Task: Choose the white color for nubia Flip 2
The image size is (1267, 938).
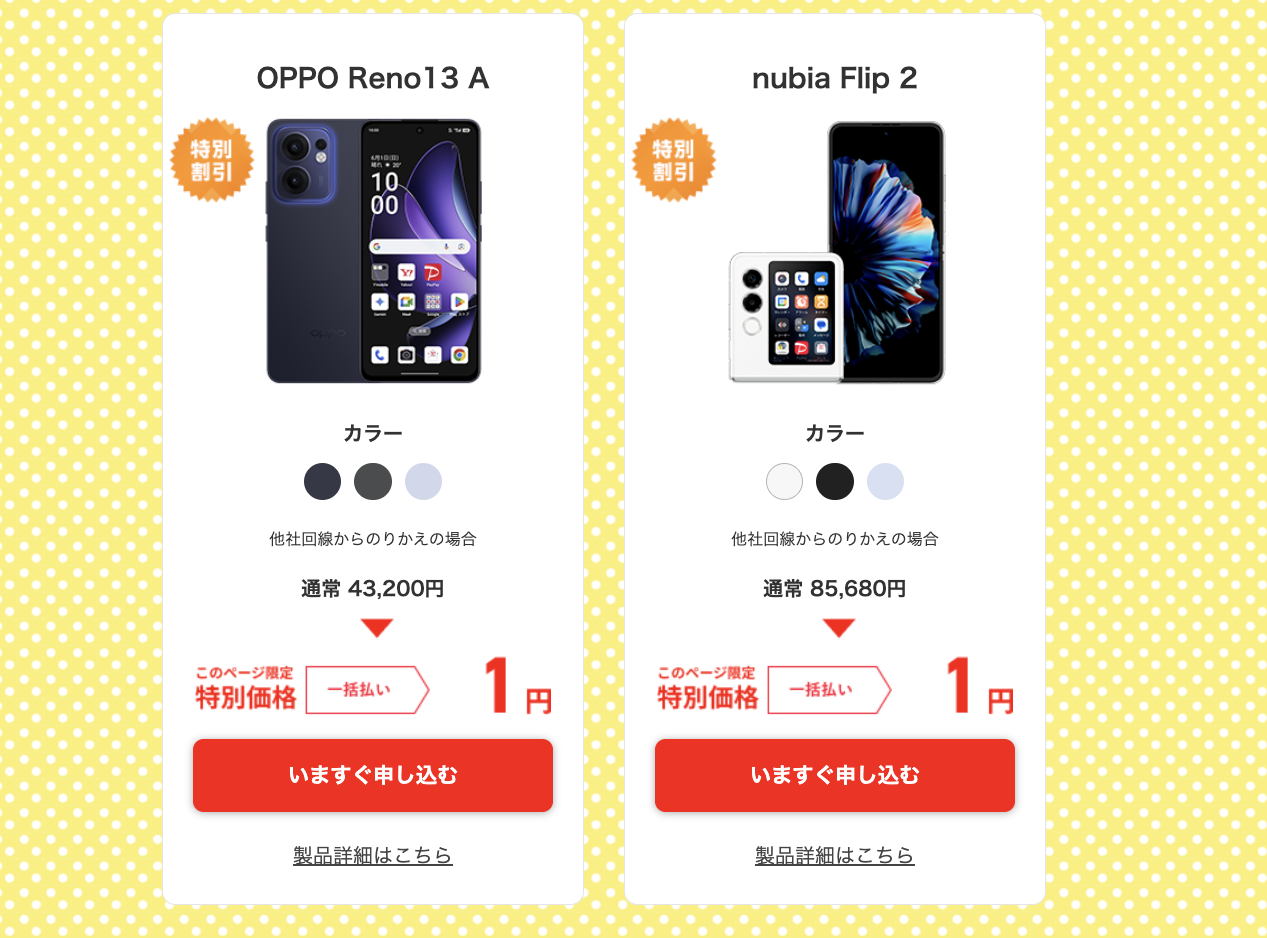Action: 784,481
